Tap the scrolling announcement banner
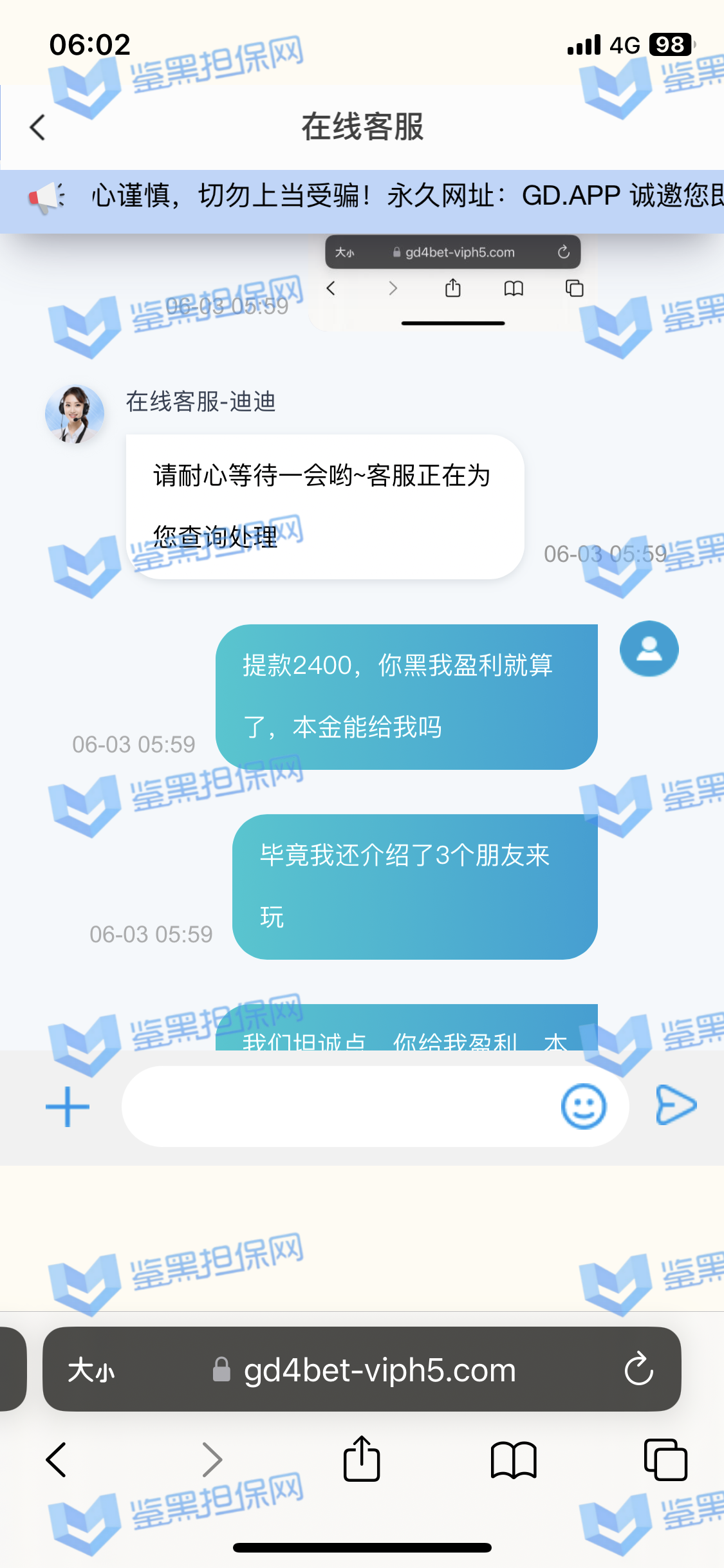Viewport: 724px width, 1568px height. tap(386, 196)
